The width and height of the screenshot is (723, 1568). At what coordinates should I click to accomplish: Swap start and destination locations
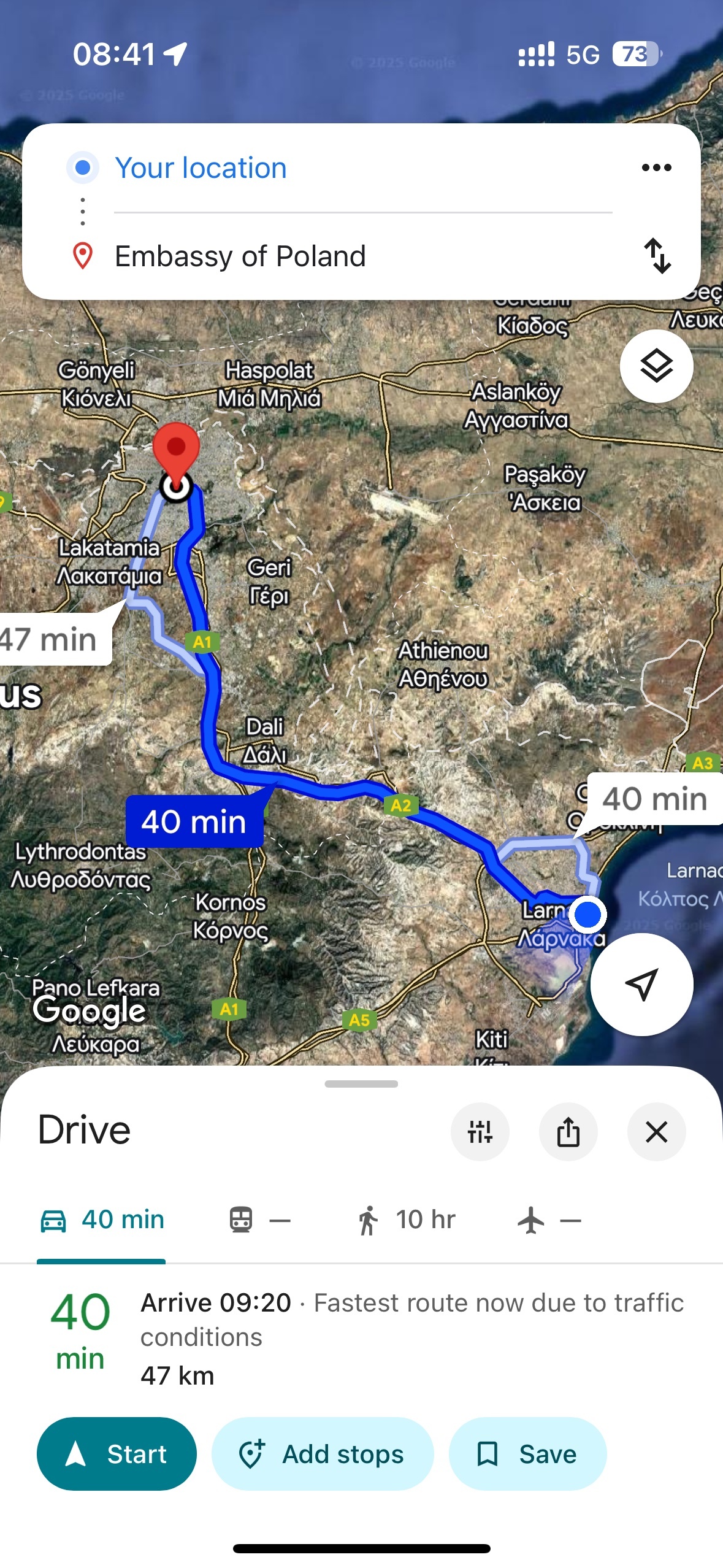click(657, 255)
